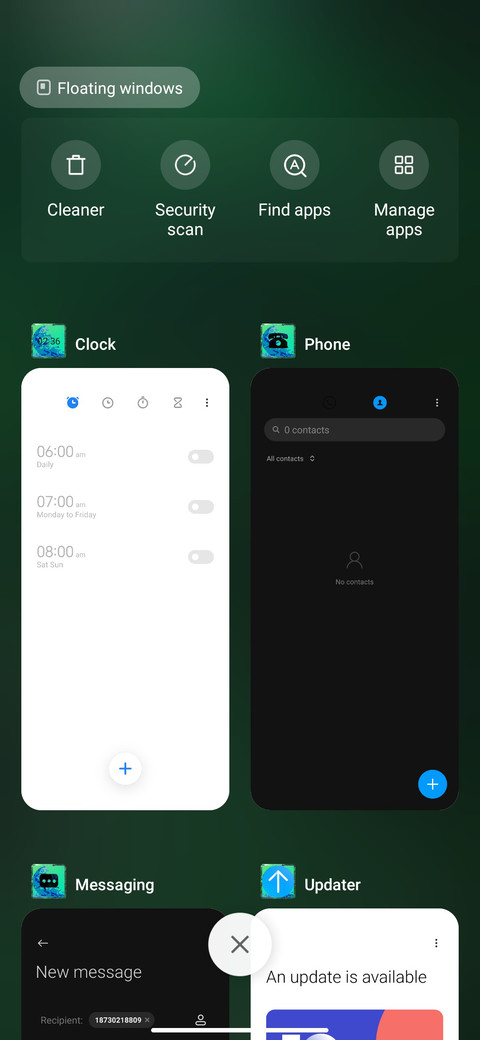Switch to the Phone app card
480x1040 pixels.
coord(355,589)
